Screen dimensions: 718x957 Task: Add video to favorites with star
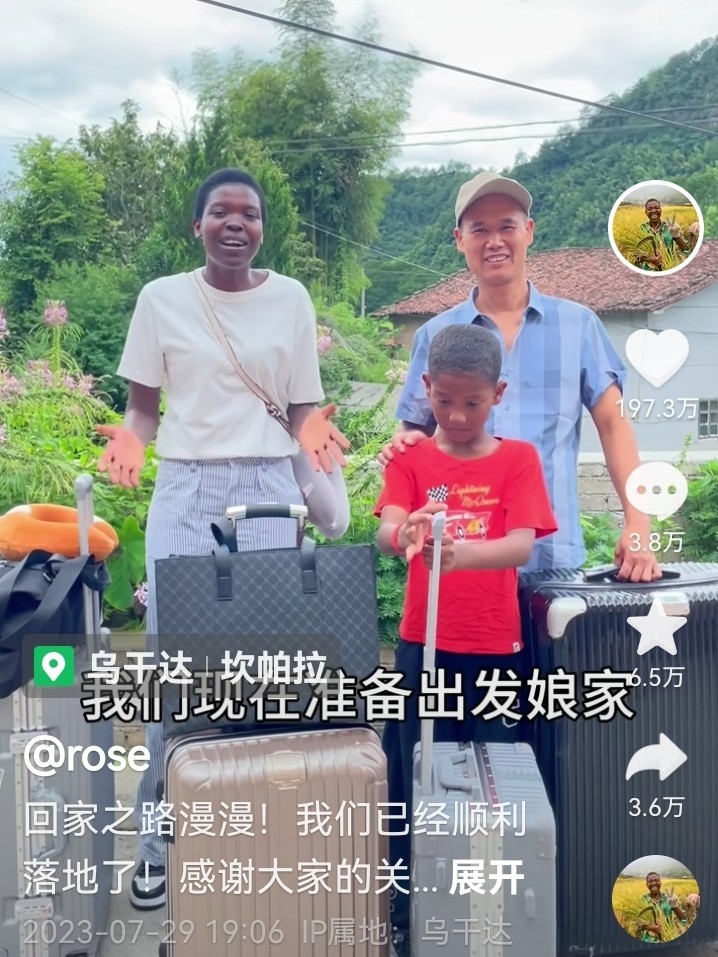click(657, 628)
